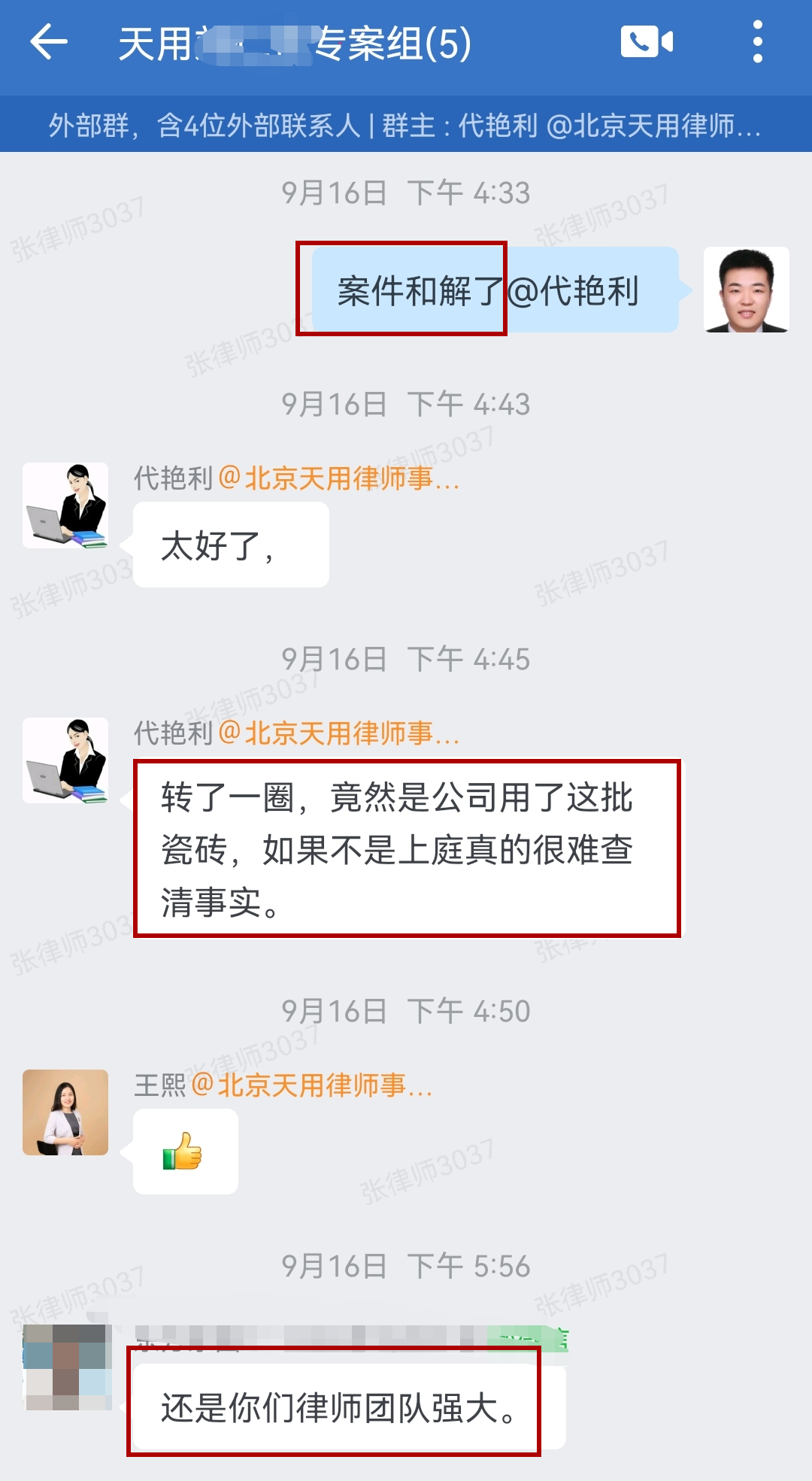Go back from the group chat
The height and width of the screenshot is (1481, 812).
click(x=49, y=41)
